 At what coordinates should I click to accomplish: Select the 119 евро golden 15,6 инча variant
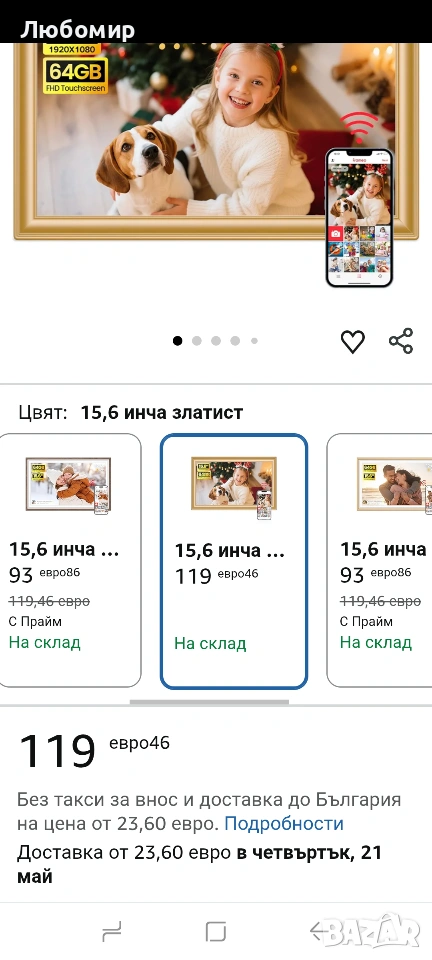click(234, 561)
